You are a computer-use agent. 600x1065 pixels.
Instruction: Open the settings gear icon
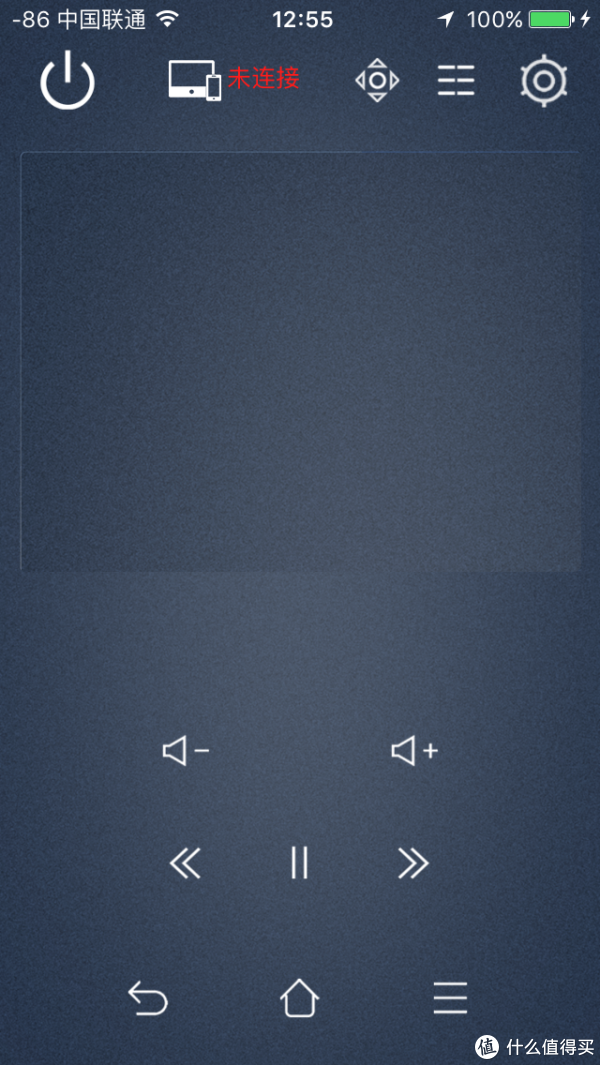click(544, 81)
